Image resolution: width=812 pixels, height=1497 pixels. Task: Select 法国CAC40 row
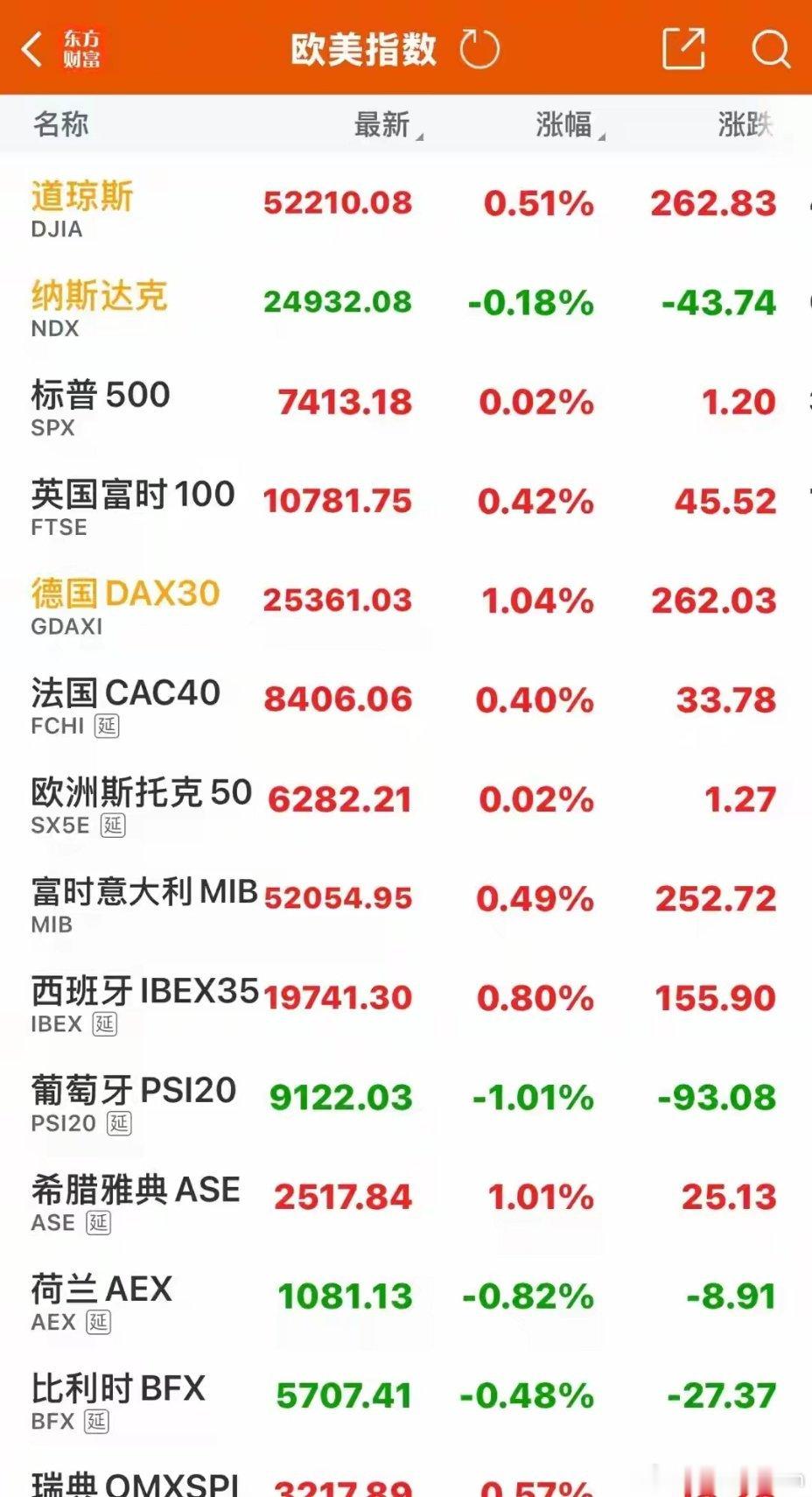[406, 700]
